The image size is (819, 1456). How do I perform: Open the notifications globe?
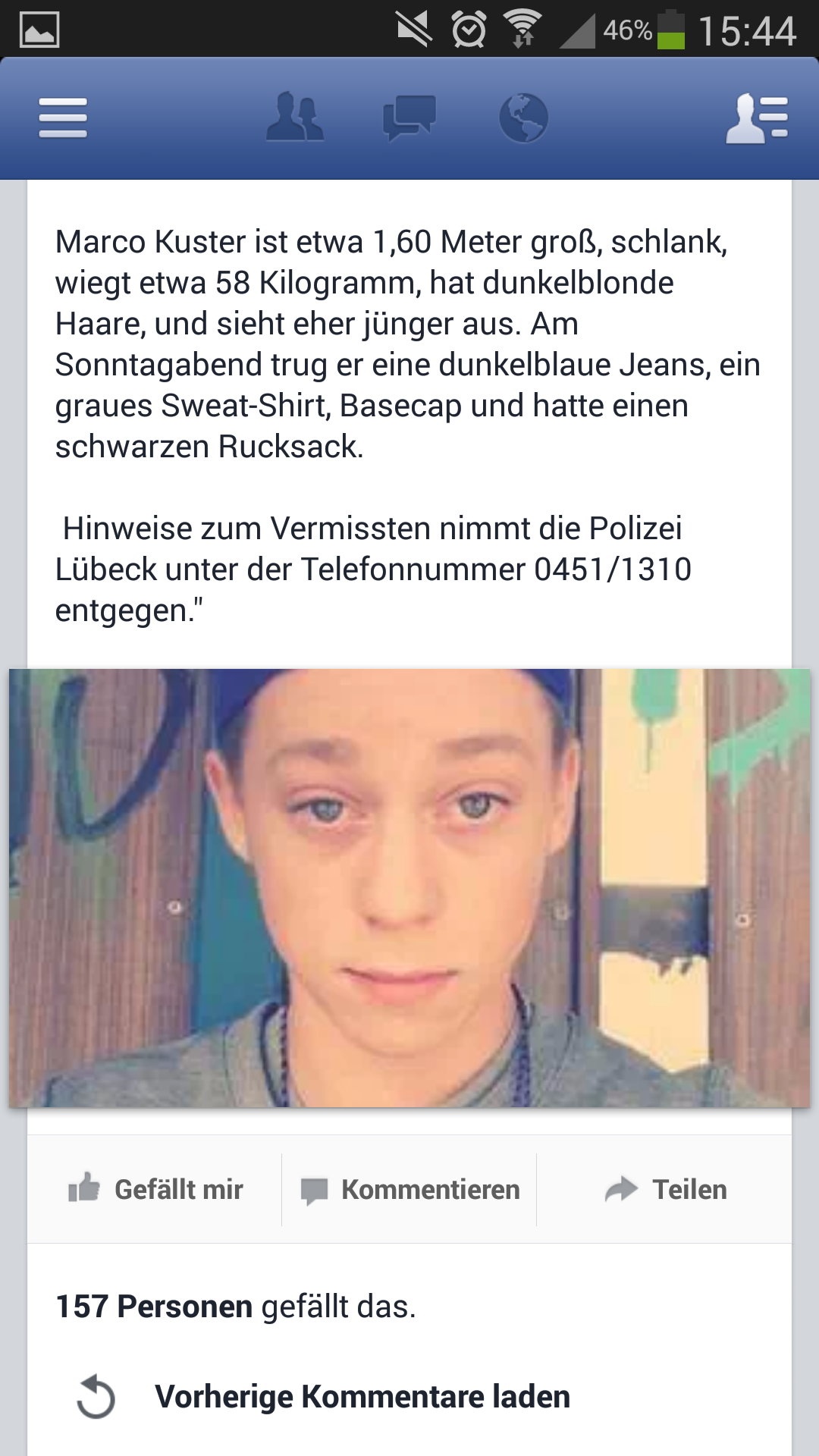click(523, 118)
